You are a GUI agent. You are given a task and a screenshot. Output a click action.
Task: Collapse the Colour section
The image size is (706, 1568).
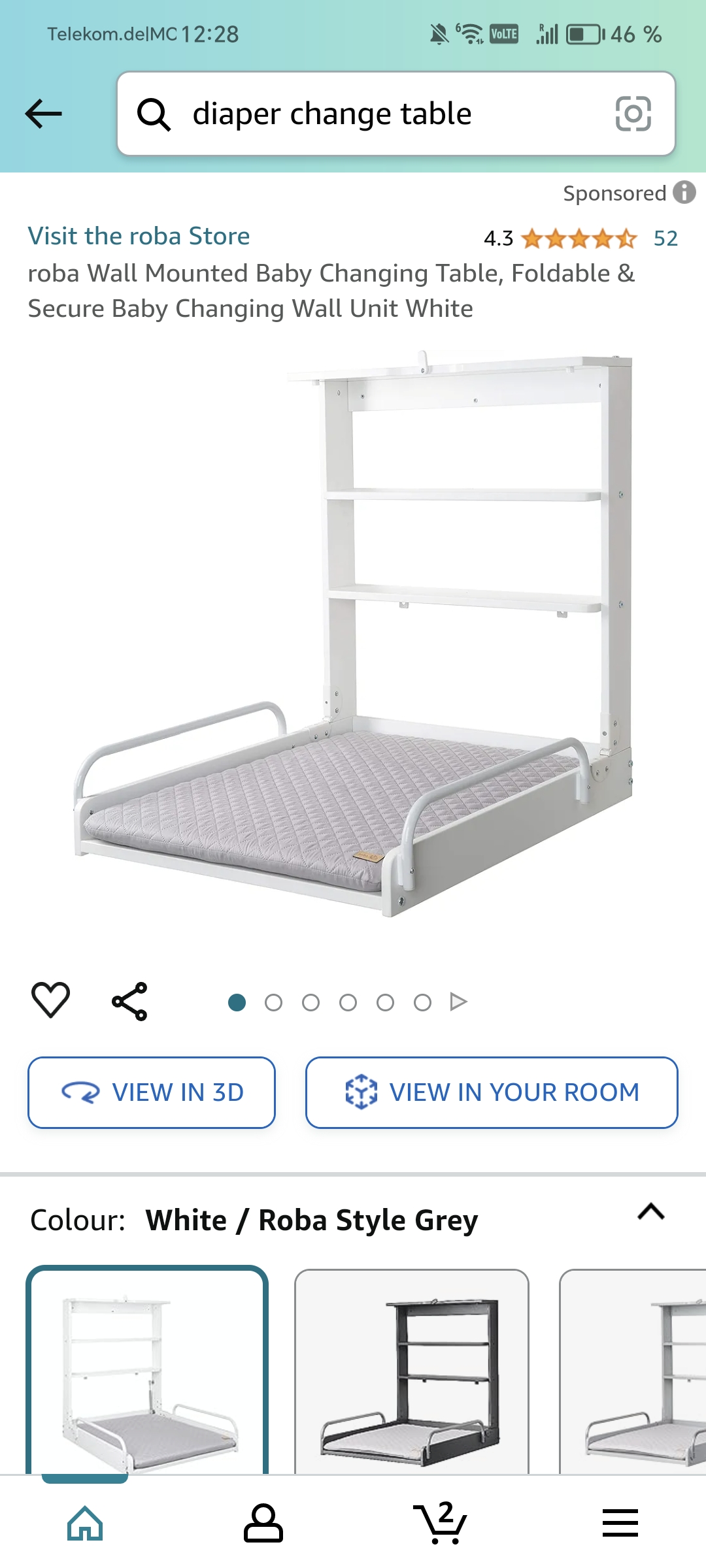point(650,1213)
